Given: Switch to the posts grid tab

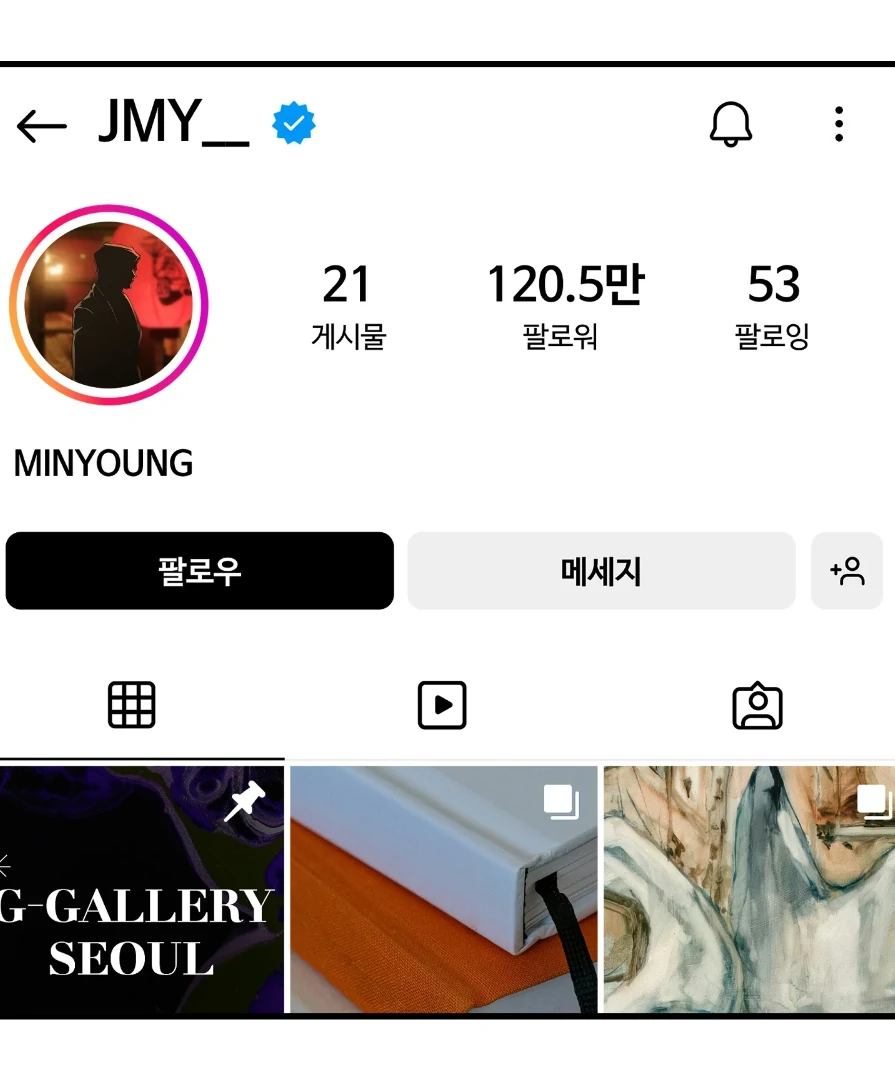Looking at the screenshot, I should click(132, 705).
